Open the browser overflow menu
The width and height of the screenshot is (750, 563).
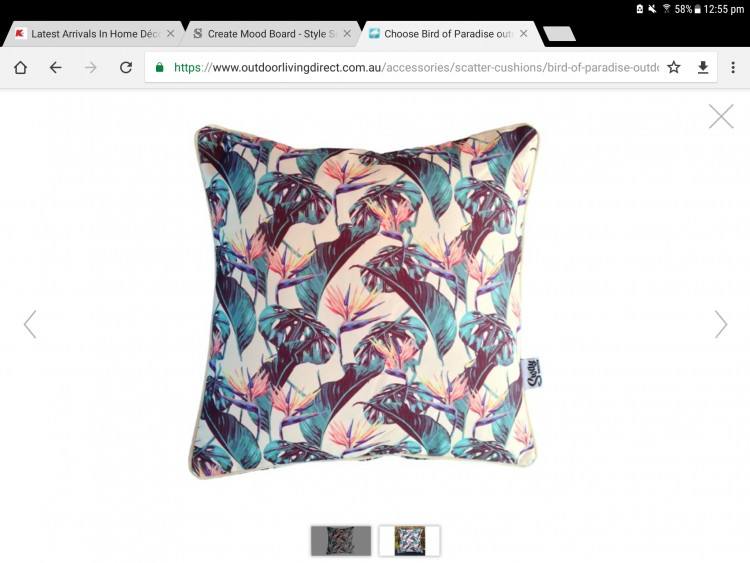pyautogui.click(x=732, y=67)
